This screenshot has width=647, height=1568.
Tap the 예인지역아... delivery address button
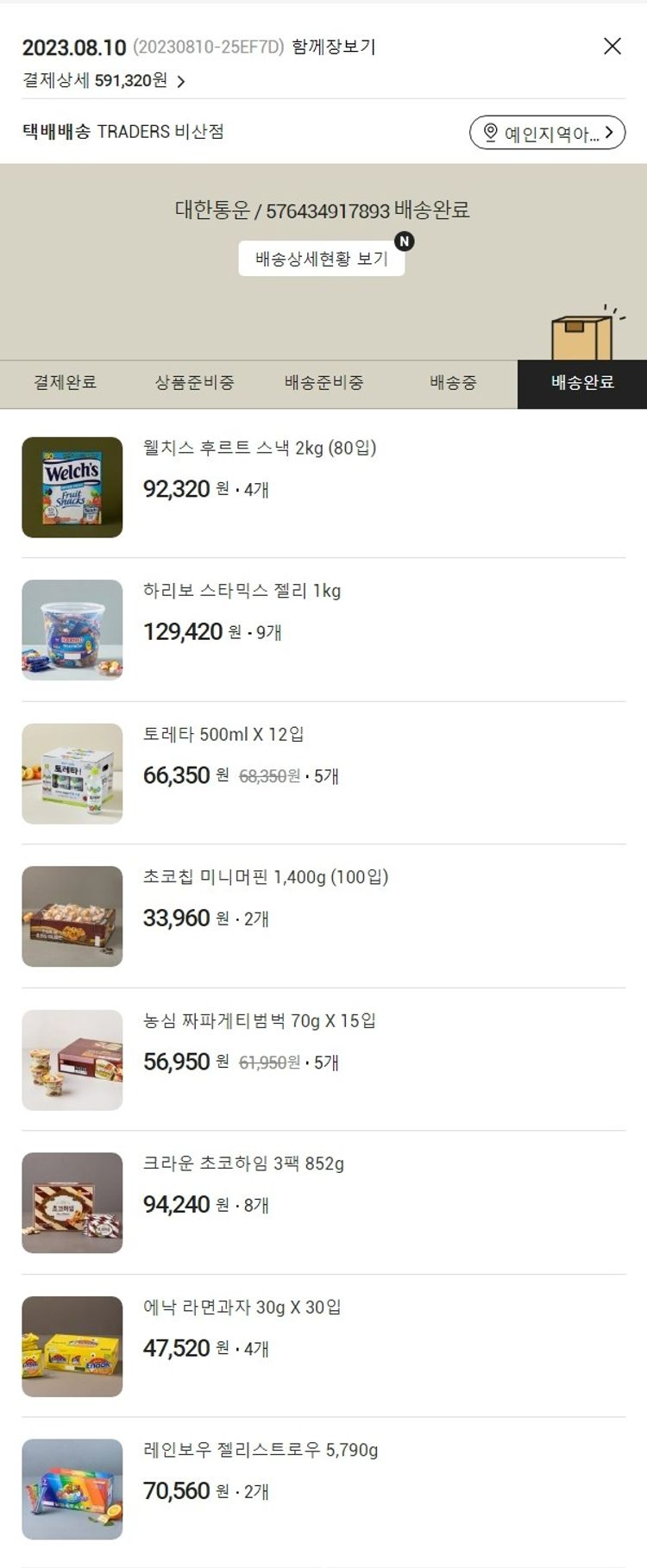pos(547,133)
